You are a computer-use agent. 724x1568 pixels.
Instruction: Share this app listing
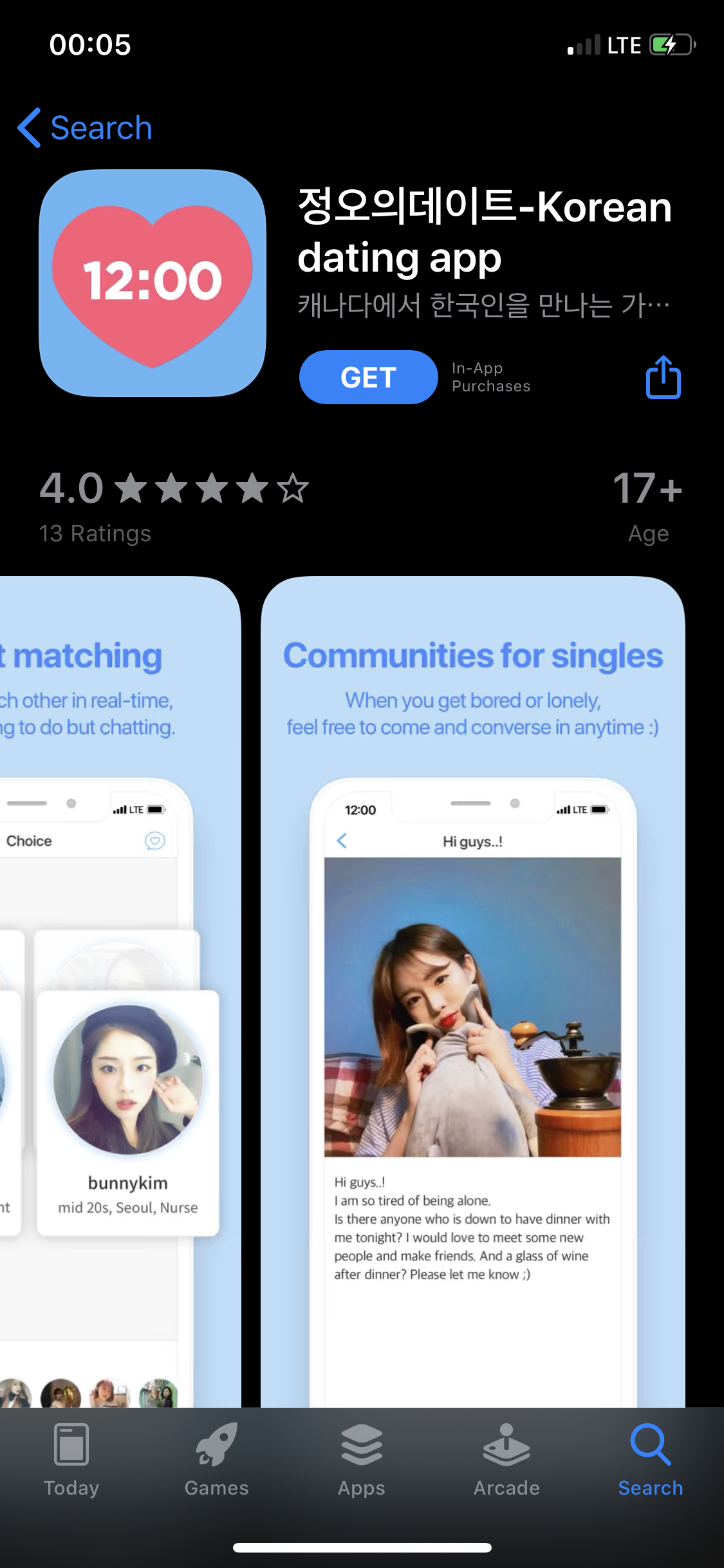[663, 378]
